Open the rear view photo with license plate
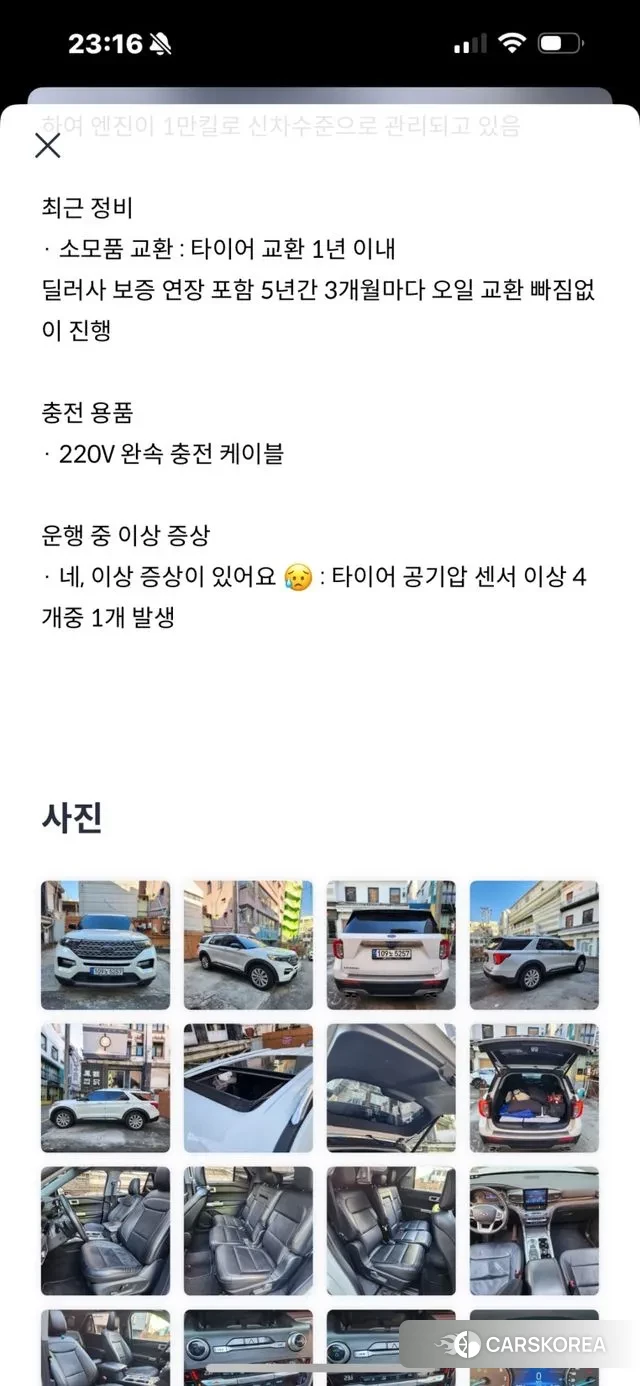This screenshot has height=1386, width=640. click(x=391, y=945)
